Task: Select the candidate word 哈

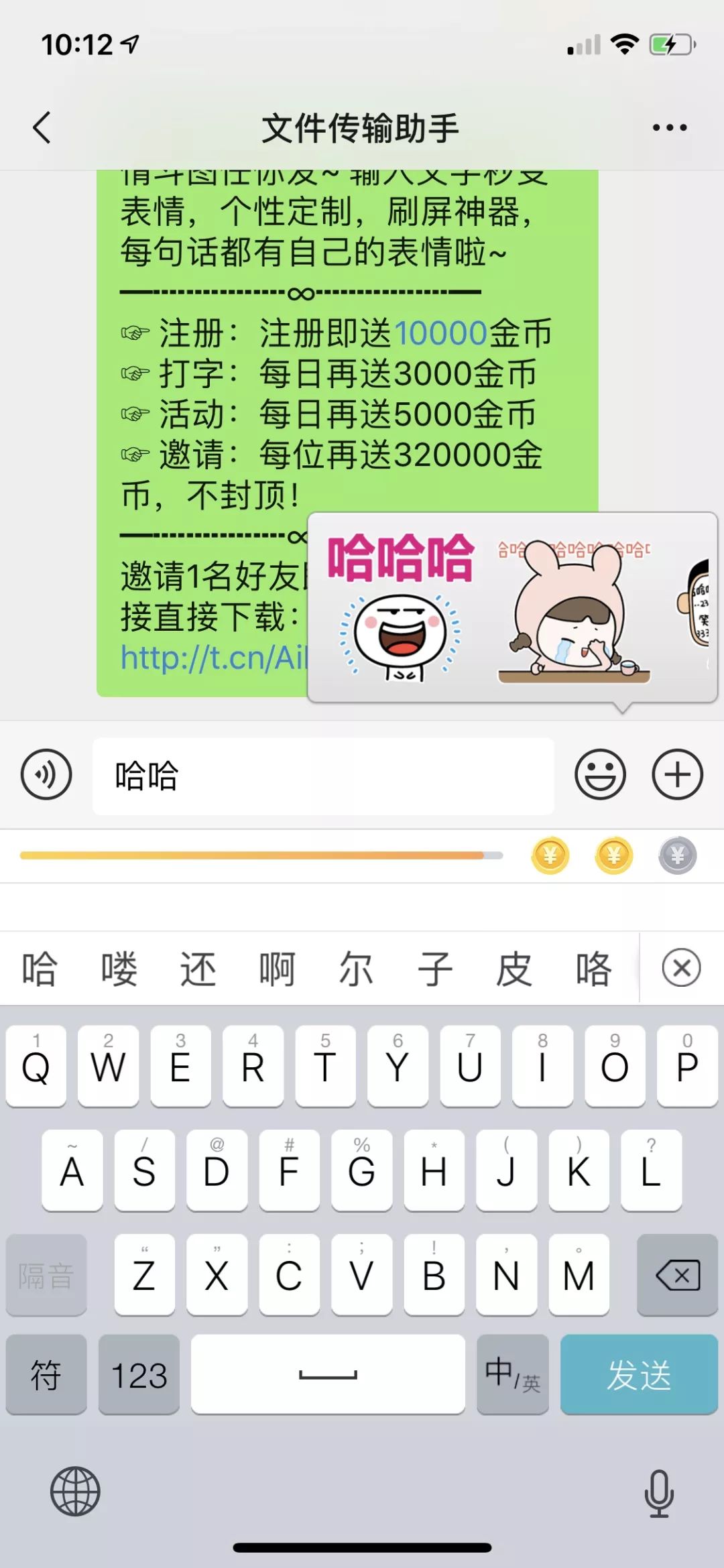Action: click(39, 969)
